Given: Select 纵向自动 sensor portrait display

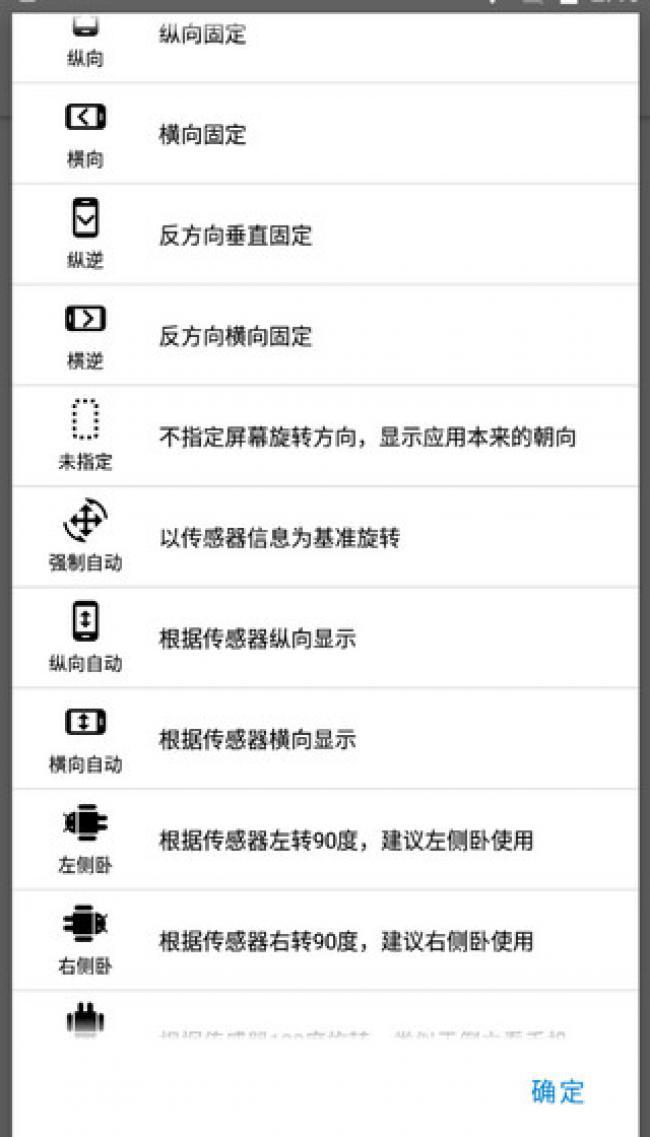Looking at the screenshot, I should 325,637.
